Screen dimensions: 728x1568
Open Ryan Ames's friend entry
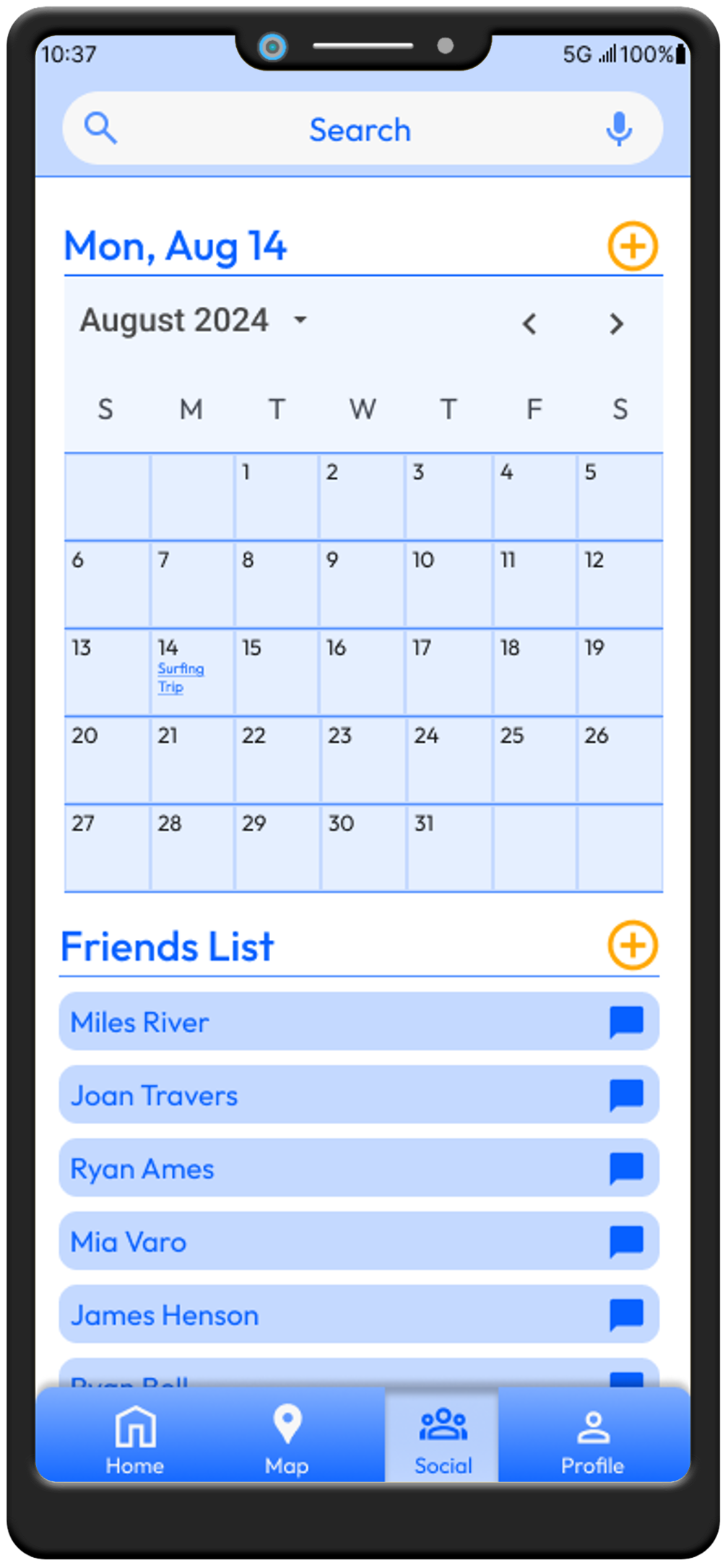click(x=359, y=1168)
